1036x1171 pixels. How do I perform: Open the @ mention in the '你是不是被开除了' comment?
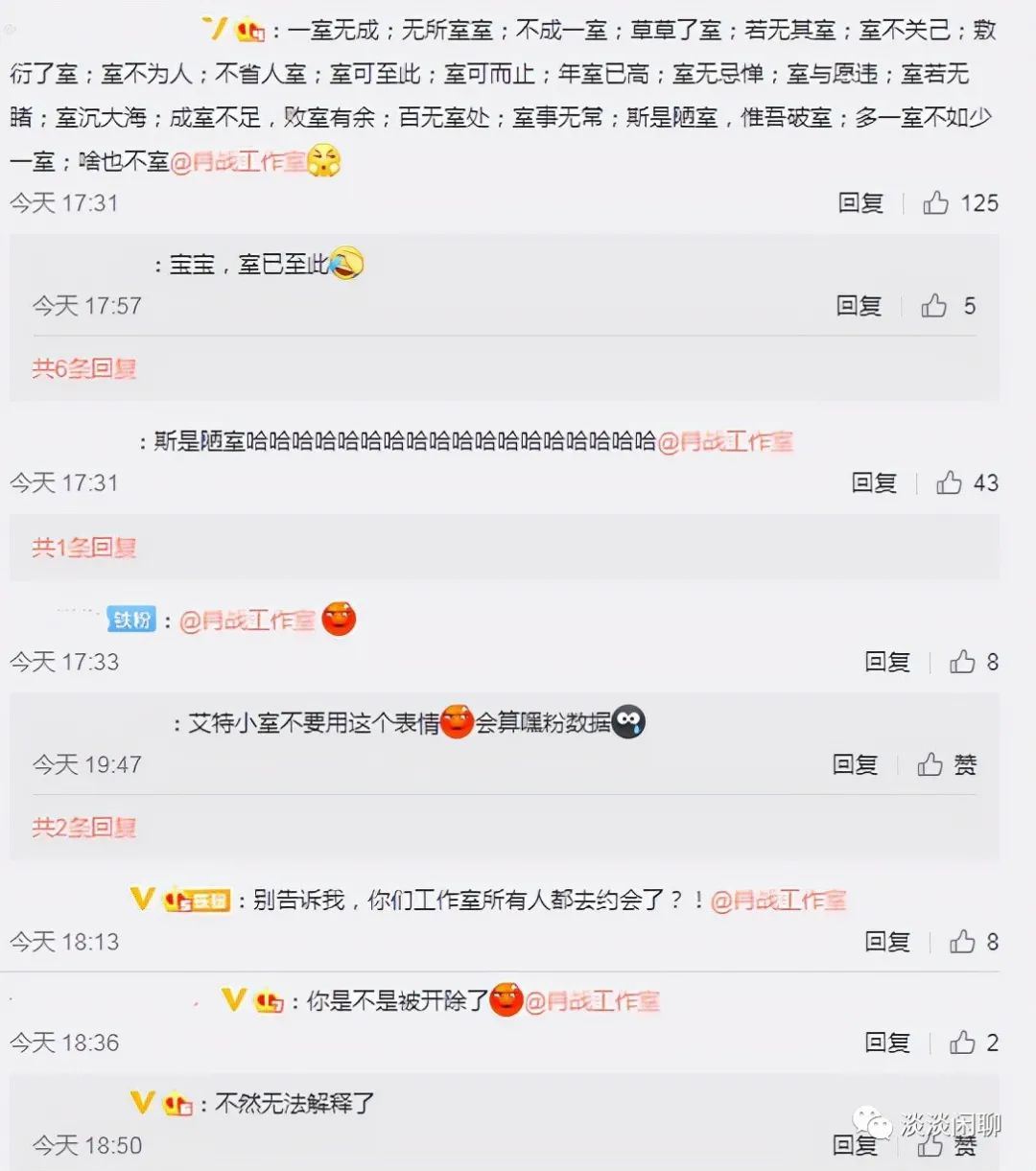click(x=592, y=1002)
